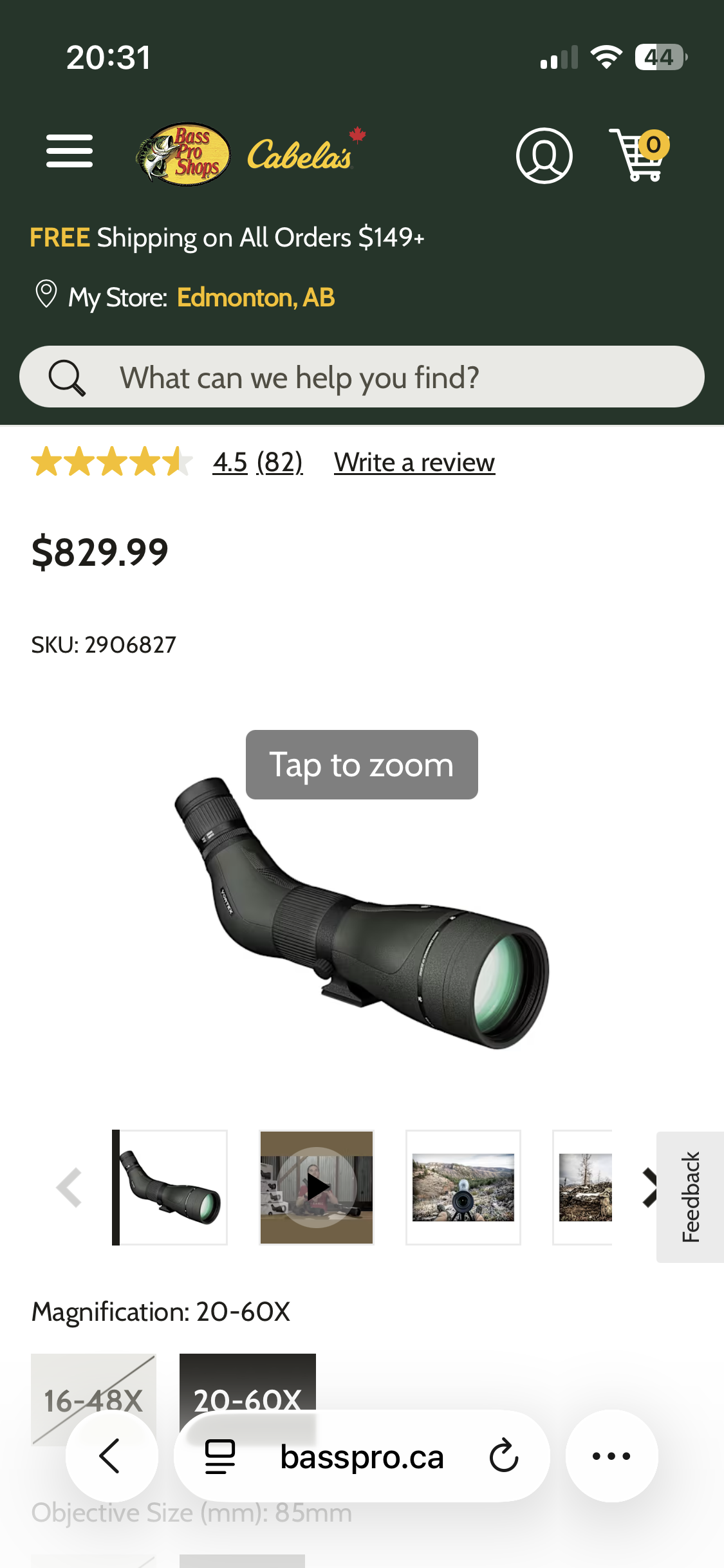Open the Write a review link

(413, 462)
